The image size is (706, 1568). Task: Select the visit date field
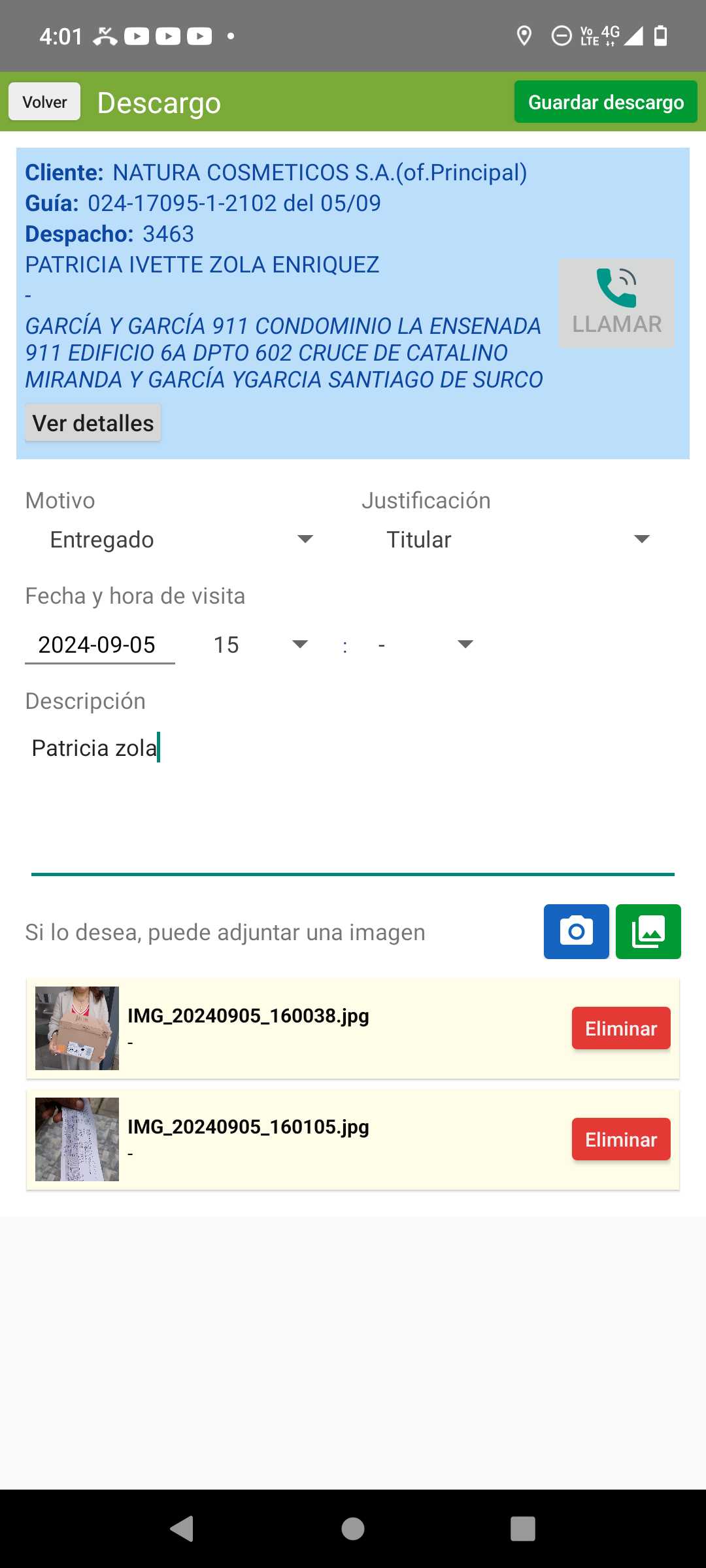click(x=99, y=645)
